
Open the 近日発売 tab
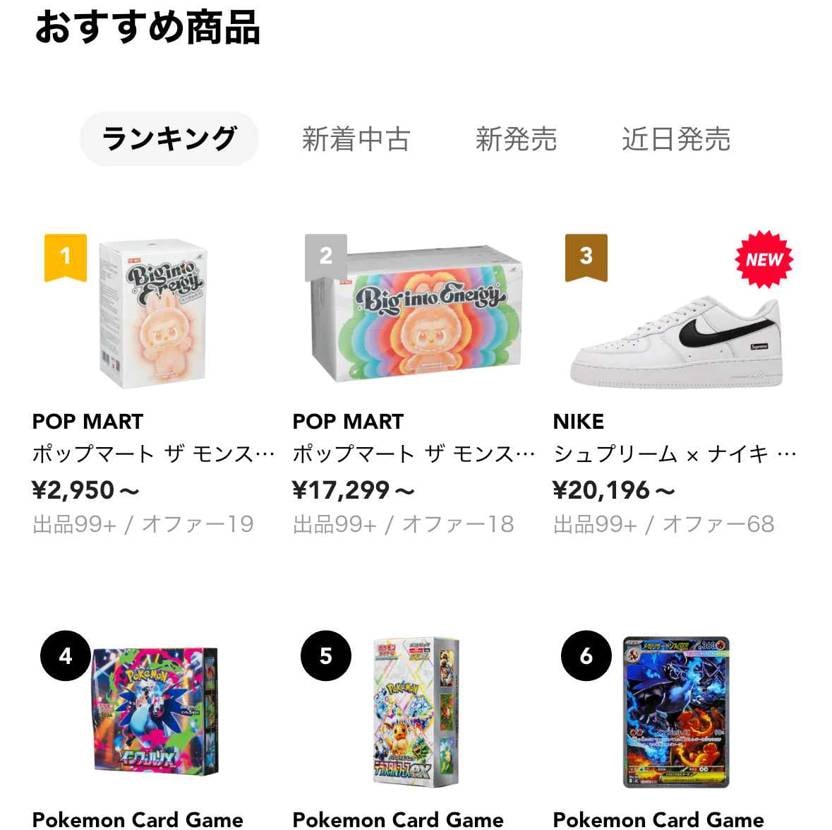pos(676,139)
